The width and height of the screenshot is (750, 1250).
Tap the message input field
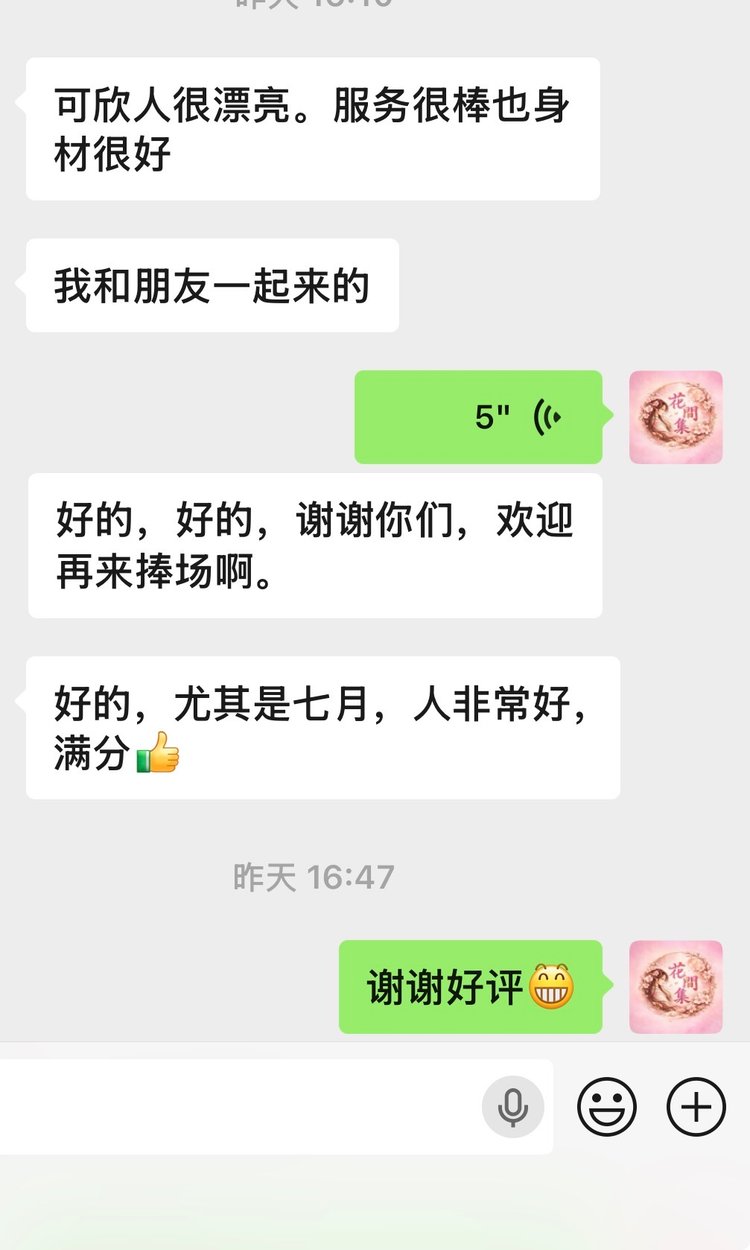[x=240, y=1106]
